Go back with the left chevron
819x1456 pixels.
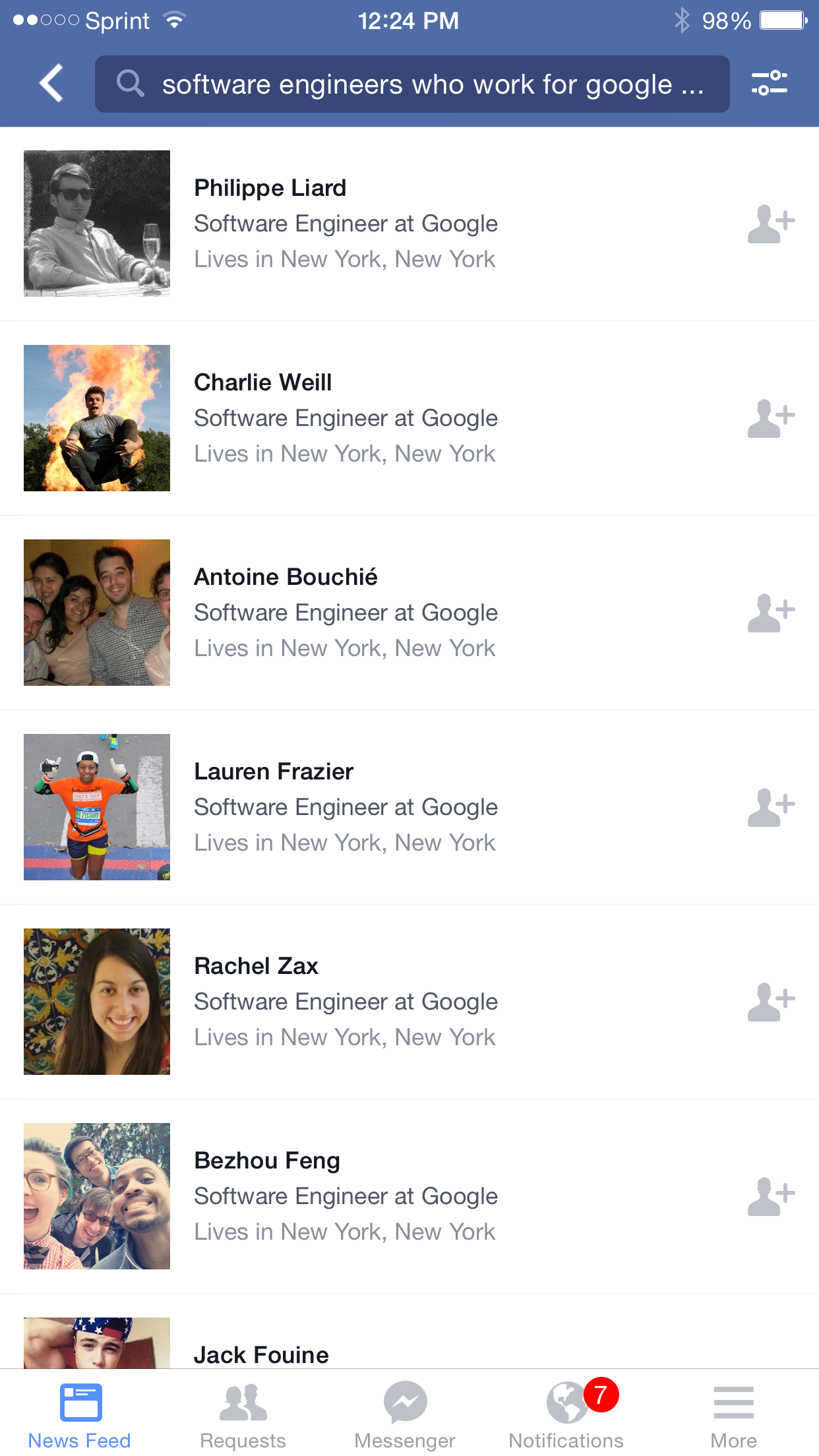(49, 84)
